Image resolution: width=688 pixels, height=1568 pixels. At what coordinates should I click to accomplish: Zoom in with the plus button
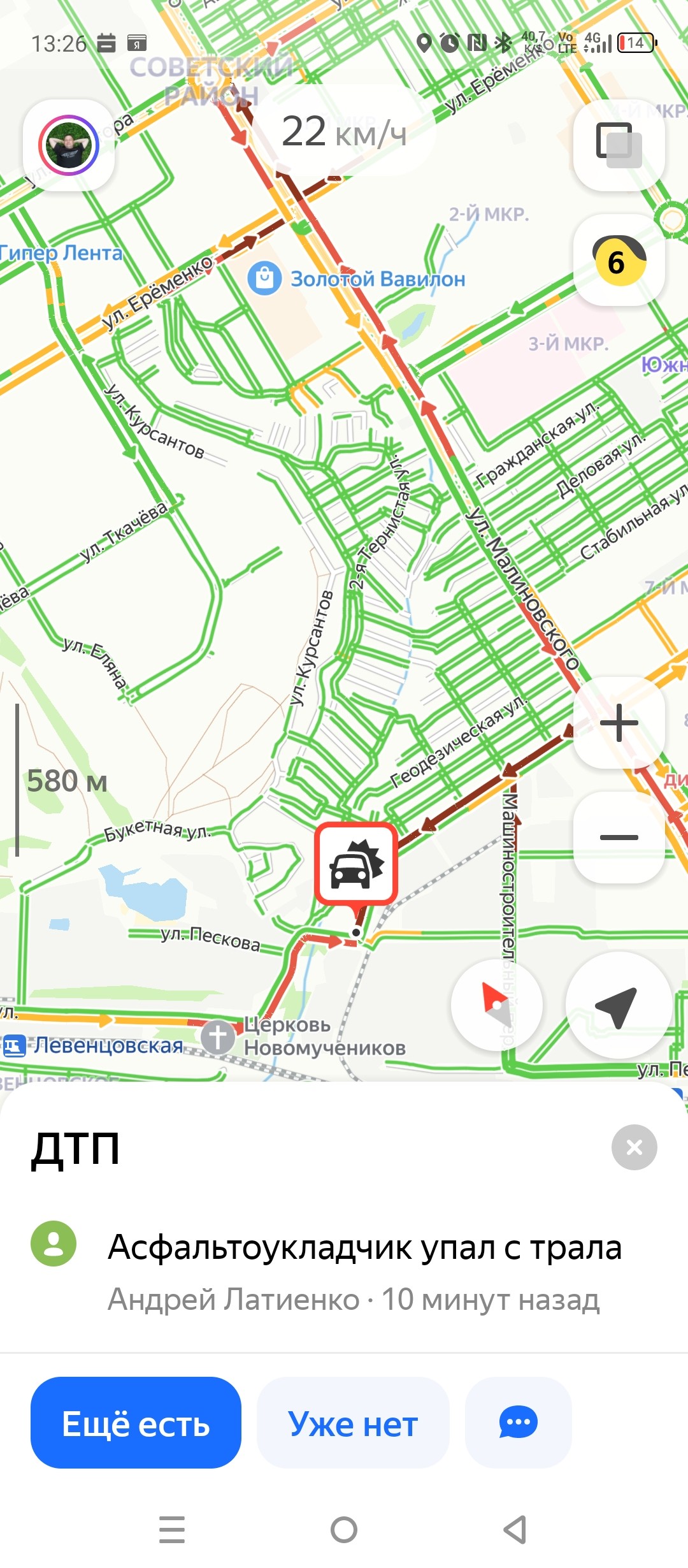point(619,723)
